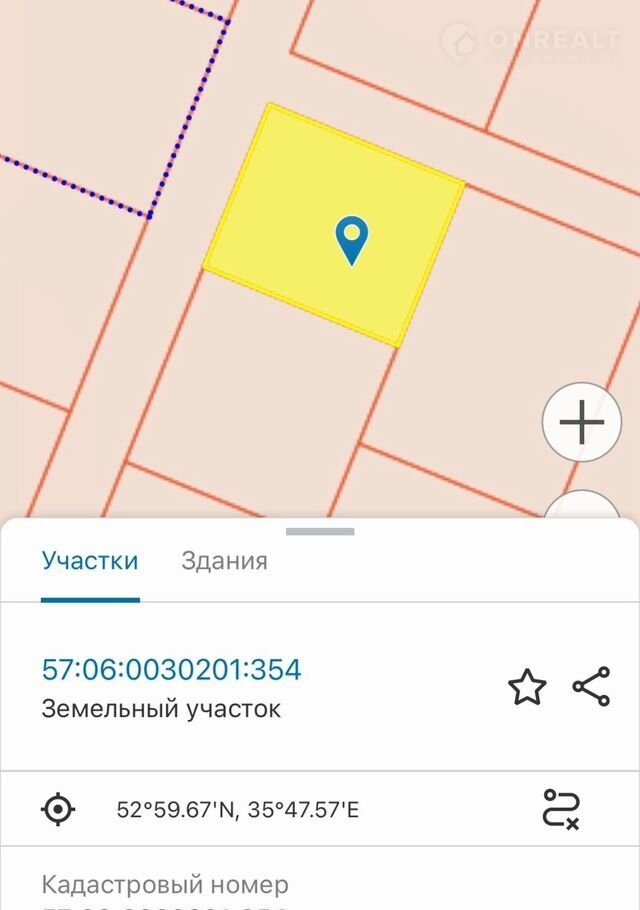Open parcel 57:06:0030201:354 details
The width and height of the screenshot is (640, 910).
pos(171,669)
